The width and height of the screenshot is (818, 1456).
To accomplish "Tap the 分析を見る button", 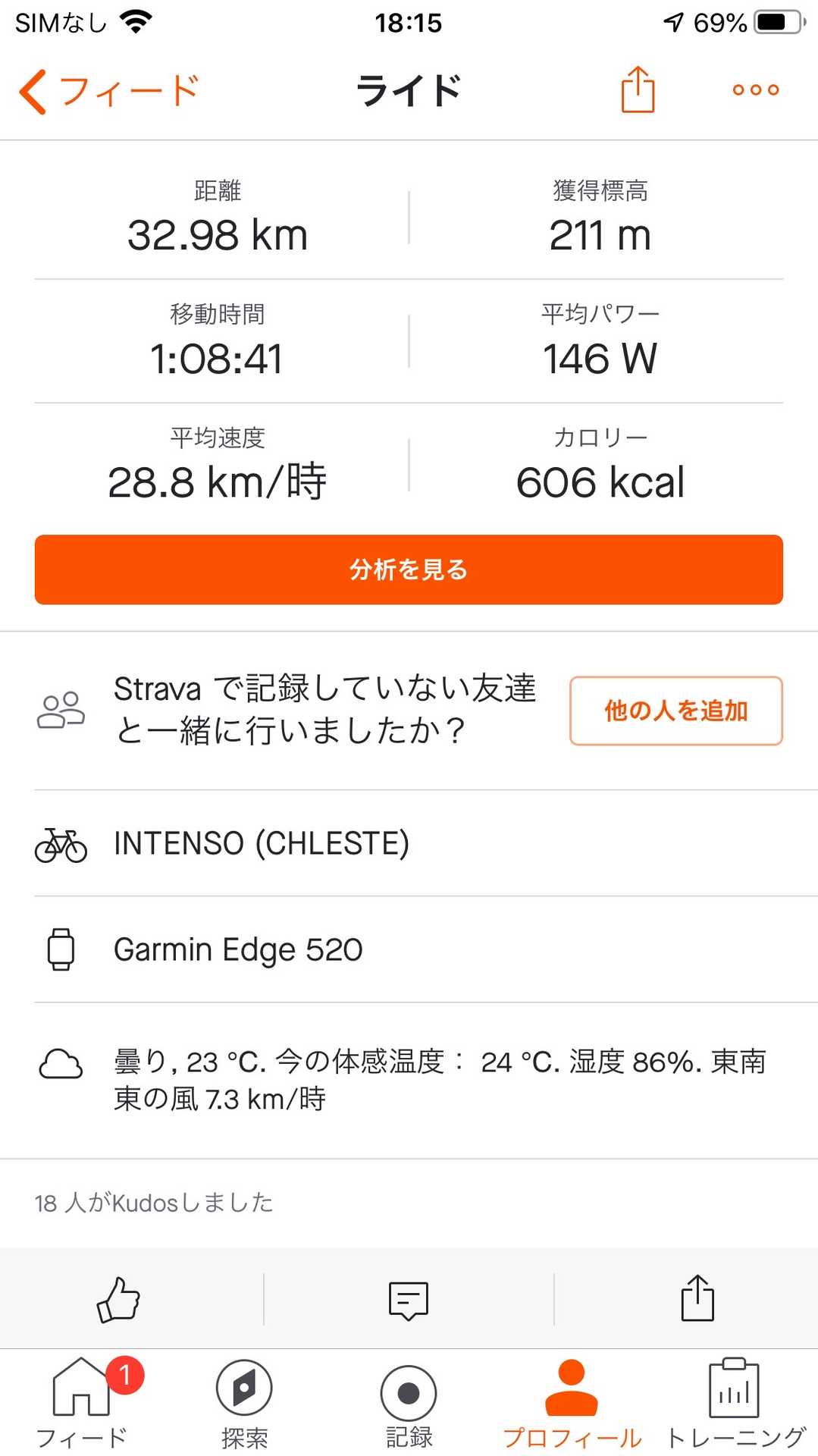I will 409,570.
